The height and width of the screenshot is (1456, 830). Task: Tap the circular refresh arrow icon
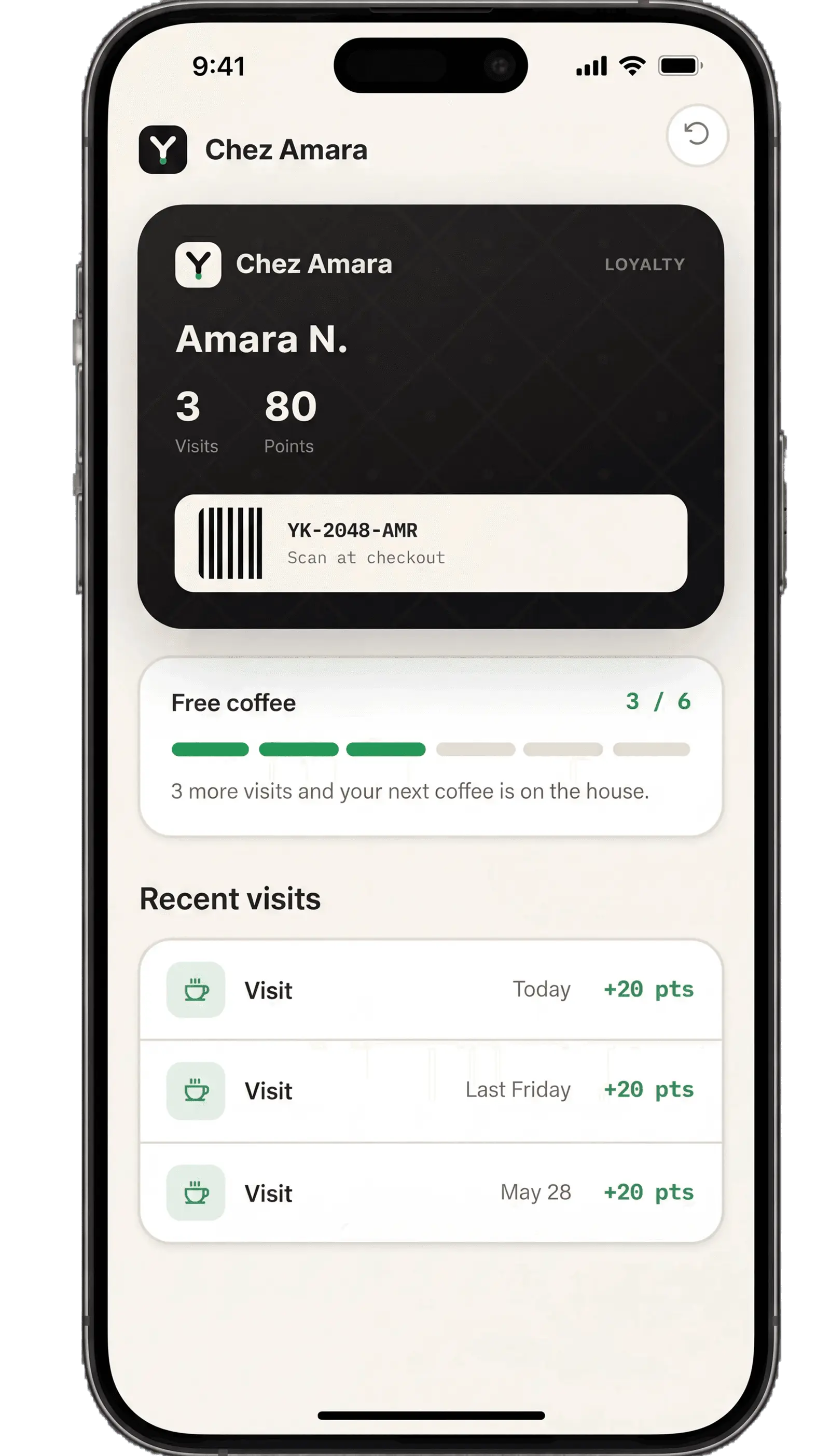[697, 135]
